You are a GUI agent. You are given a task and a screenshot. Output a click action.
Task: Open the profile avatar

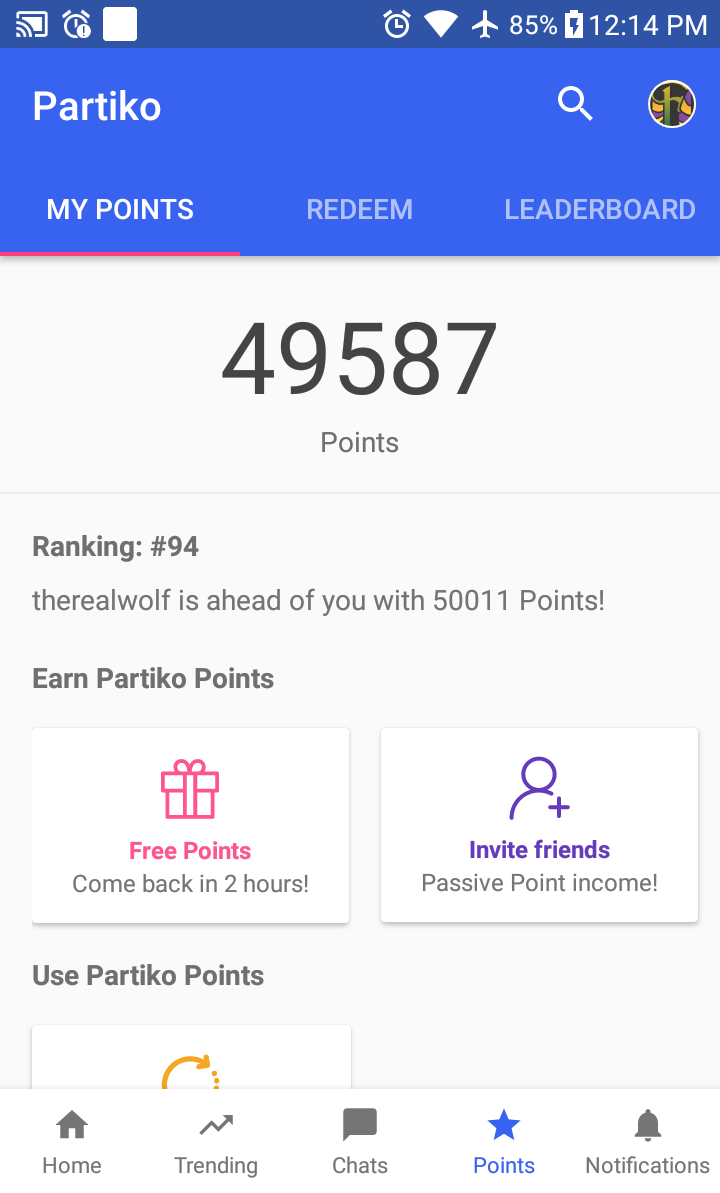tap(671, 104)
